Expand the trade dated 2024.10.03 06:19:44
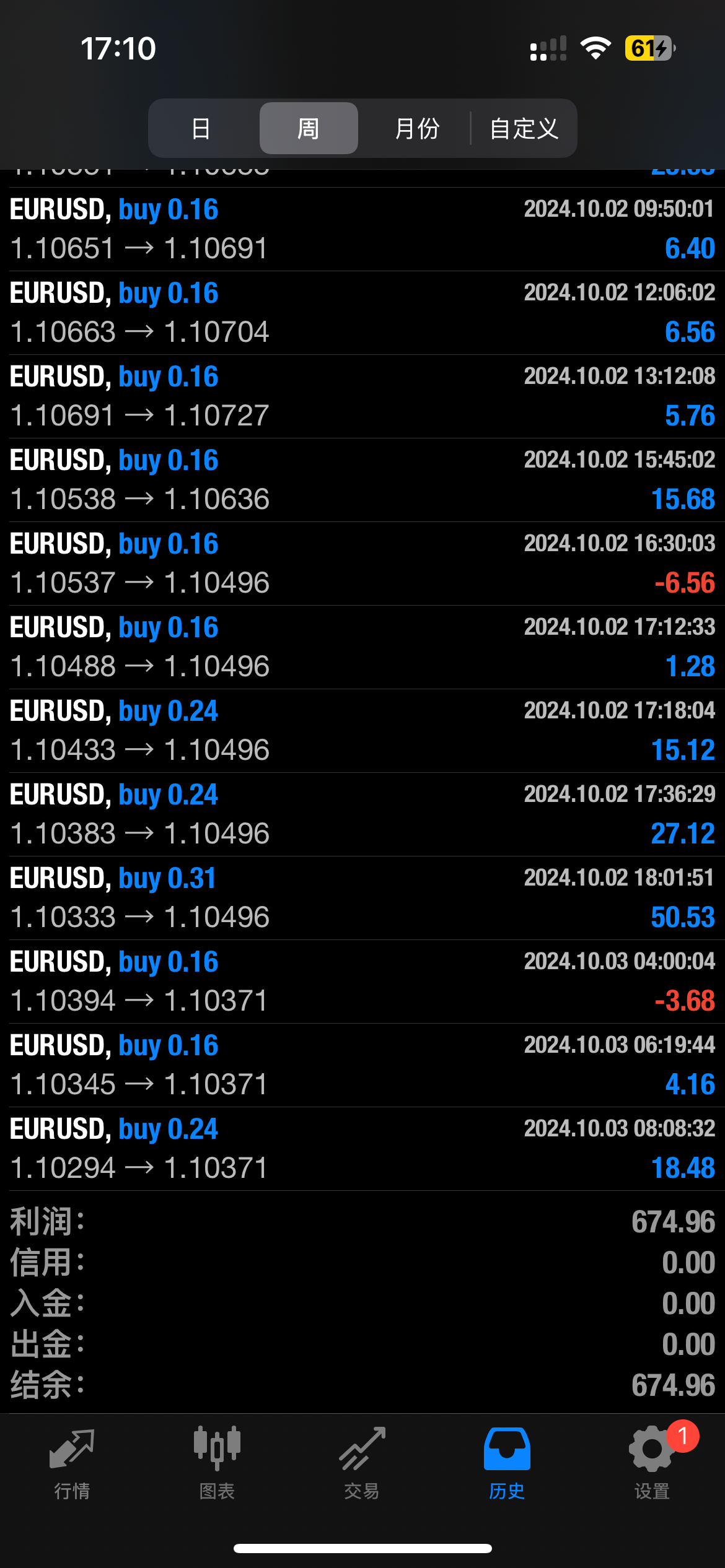The width and height of the screenshot is (725, 1568). click(x=362, y=1065)
